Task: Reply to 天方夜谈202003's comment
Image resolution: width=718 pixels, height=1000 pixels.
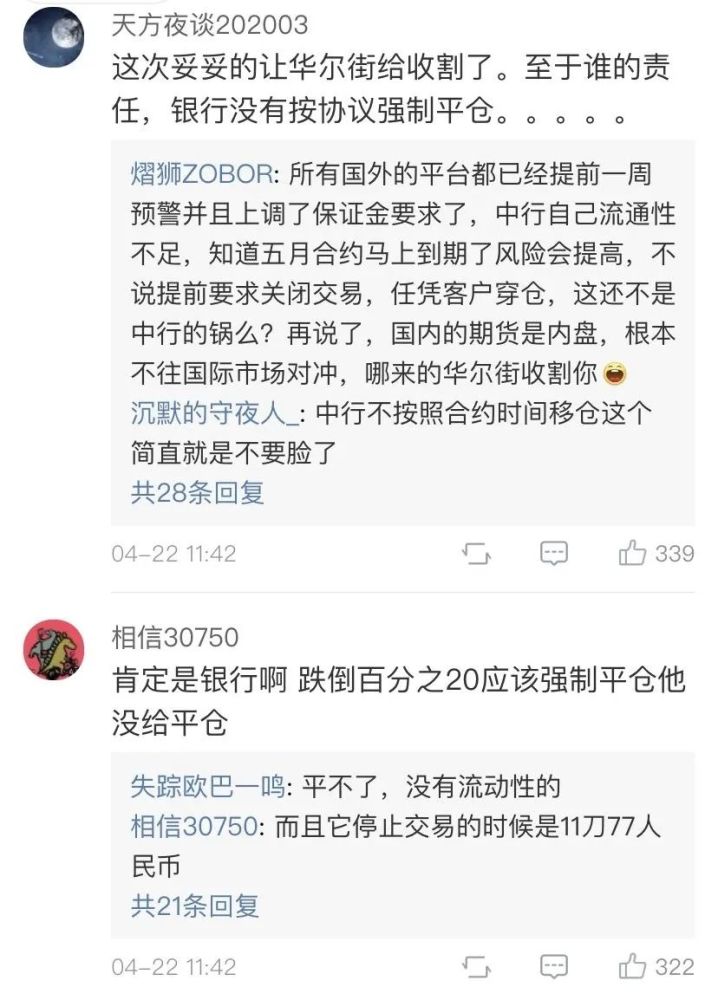Action: click(553, 553)
